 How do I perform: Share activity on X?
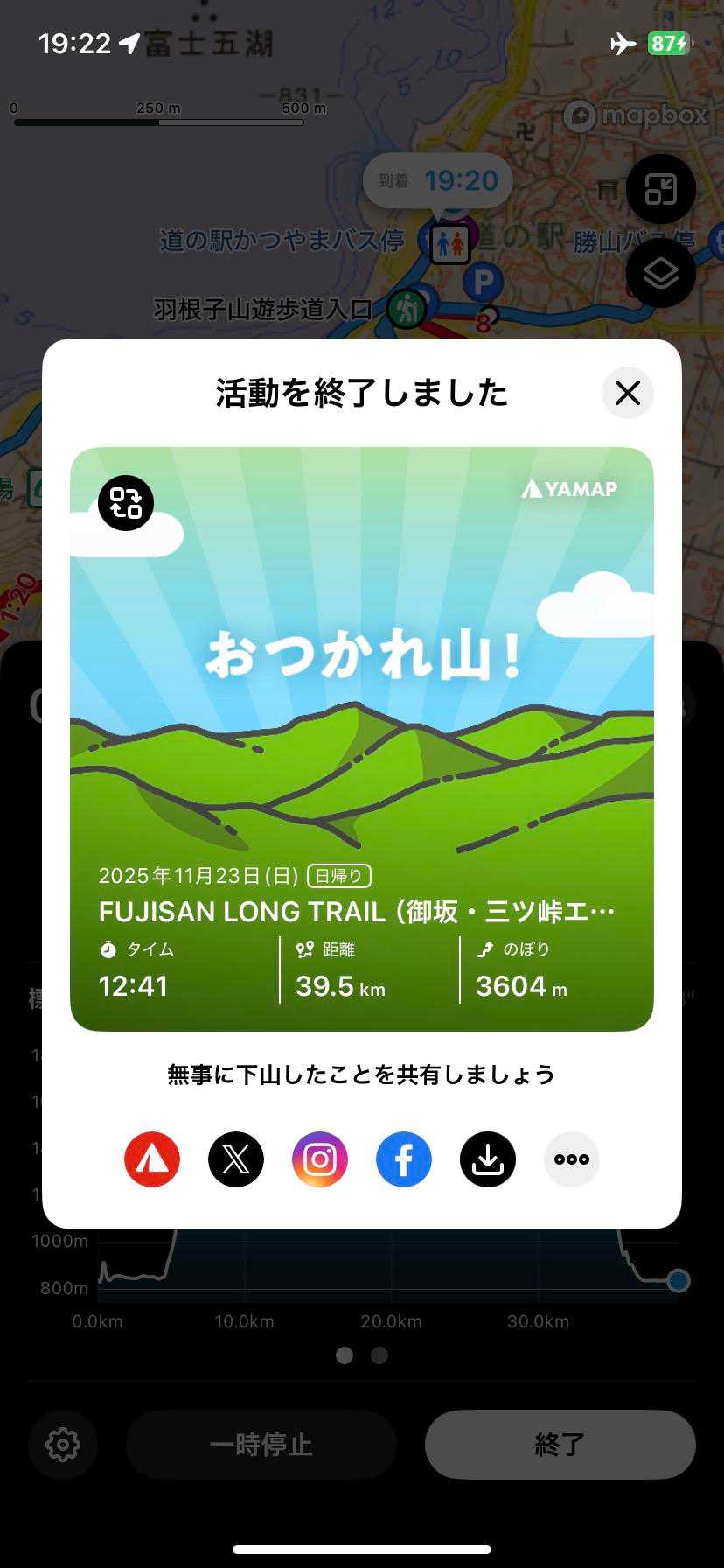pyautogui.click(x=236, y=1159)
